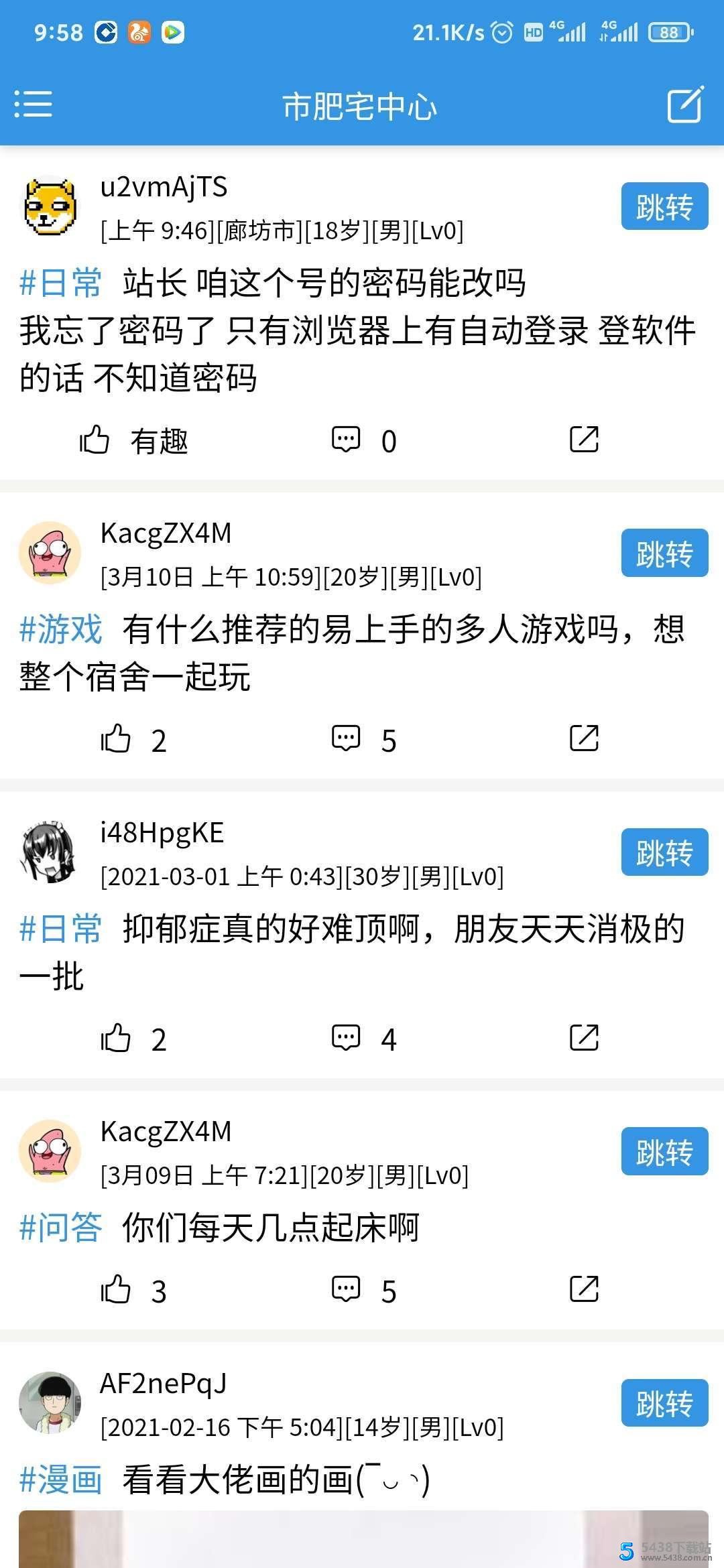Open the #问答 topic tag
724x1568 pixels.
click(61, 1228)
